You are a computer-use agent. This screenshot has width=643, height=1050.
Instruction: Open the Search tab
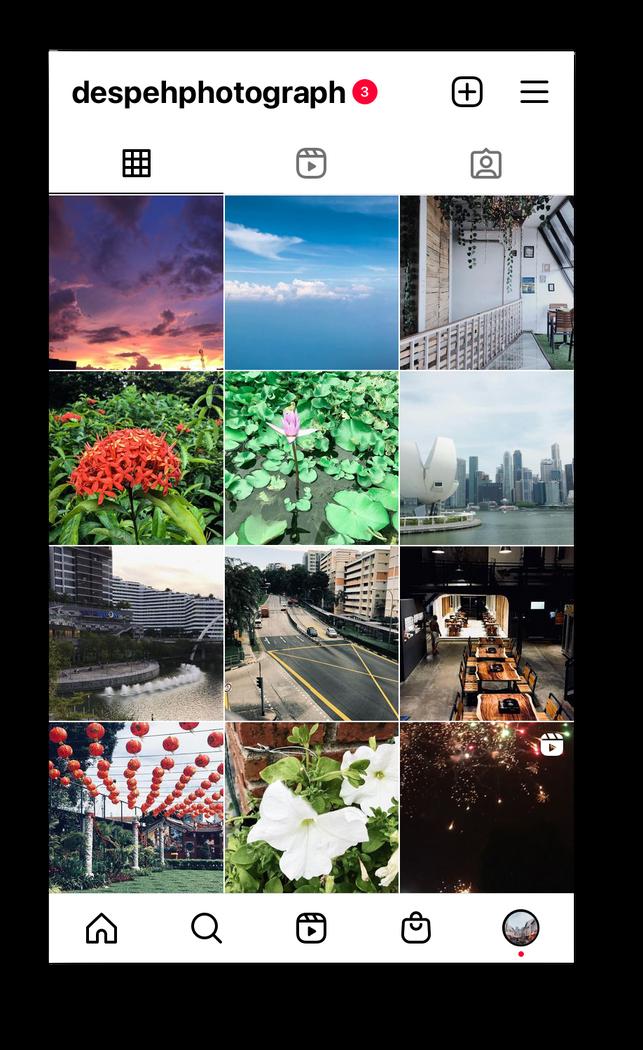tap(206, 928)
